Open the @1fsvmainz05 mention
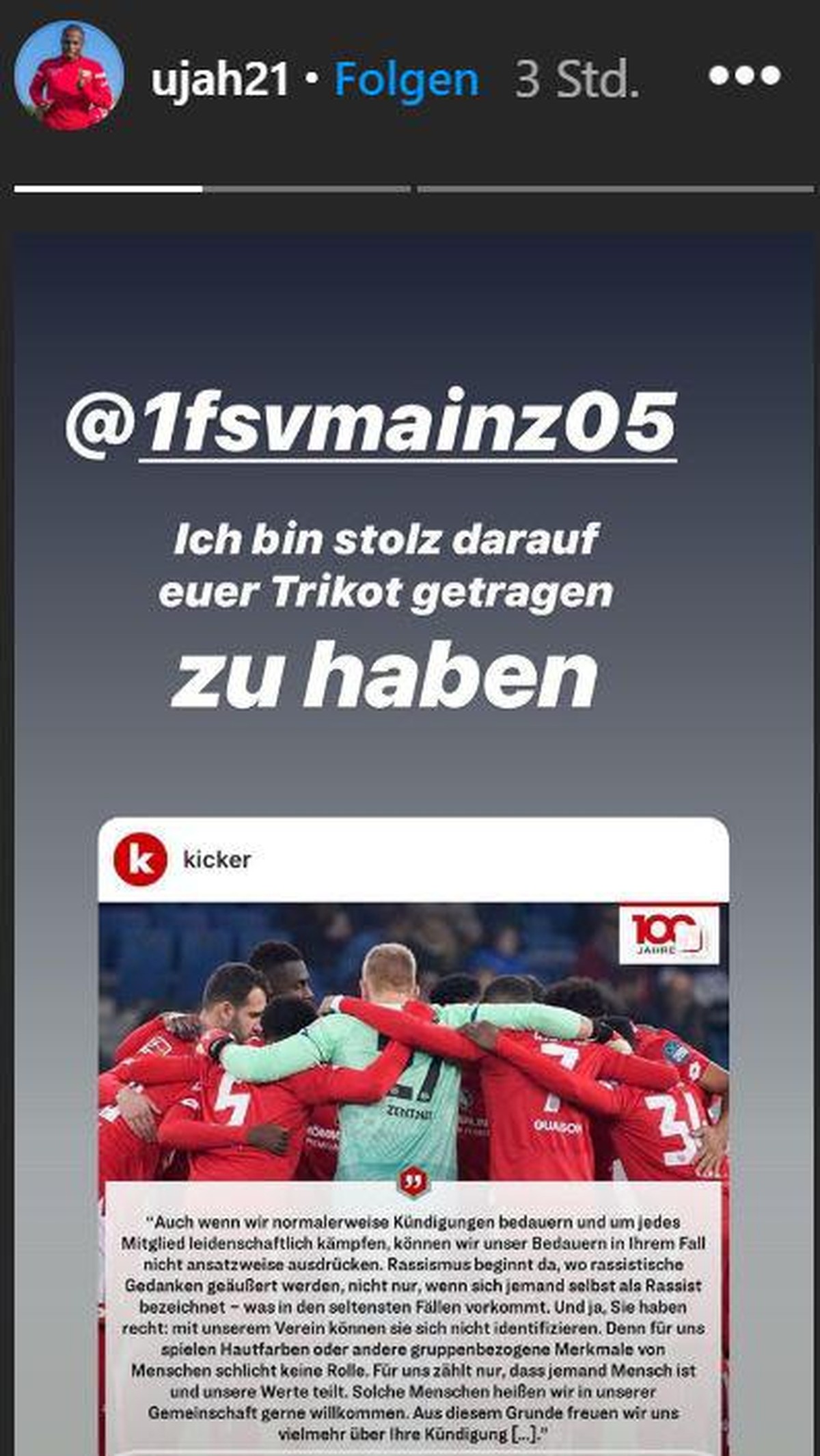The image size is (820, 1456). [x=372, y=424]
